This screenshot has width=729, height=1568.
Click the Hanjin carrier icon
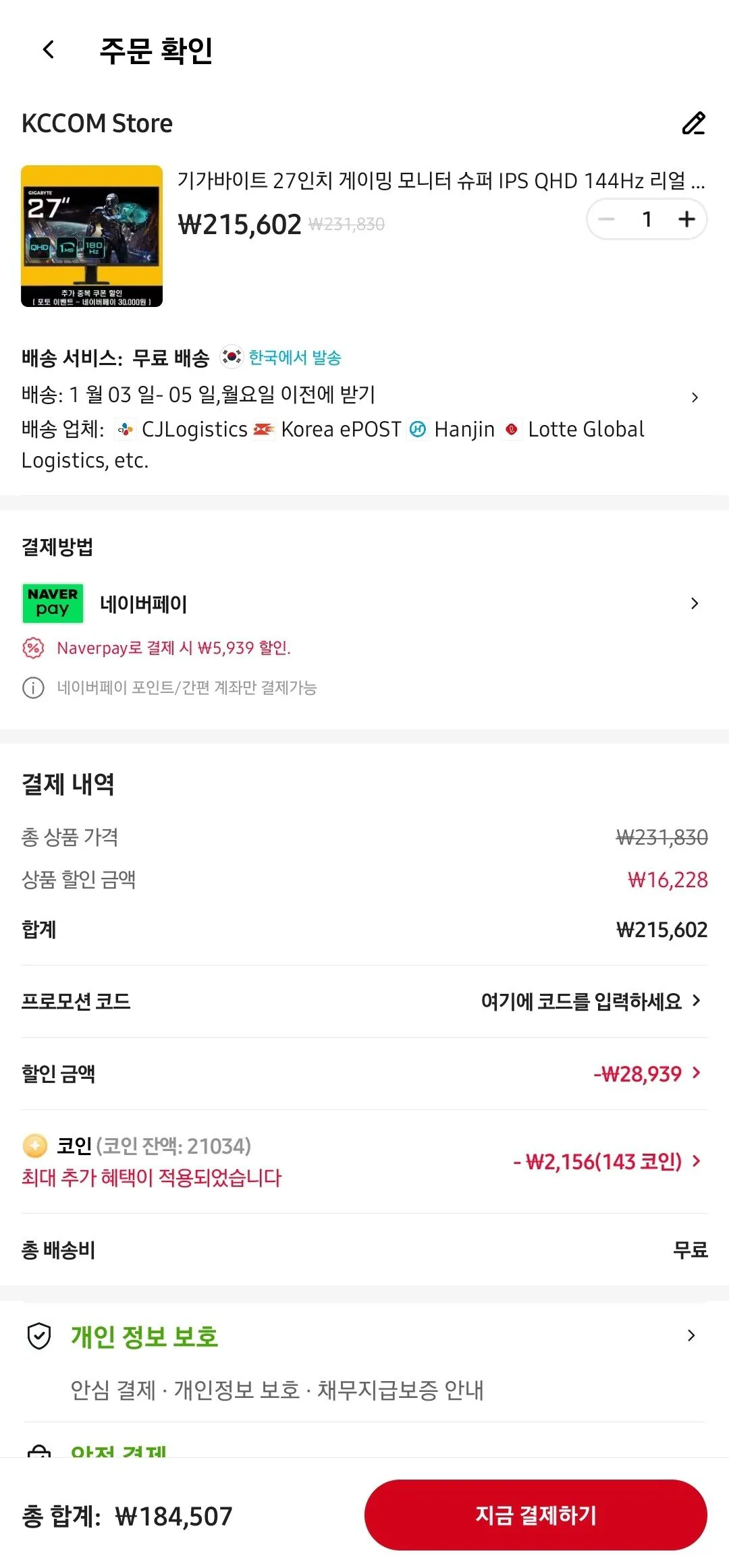418,429
